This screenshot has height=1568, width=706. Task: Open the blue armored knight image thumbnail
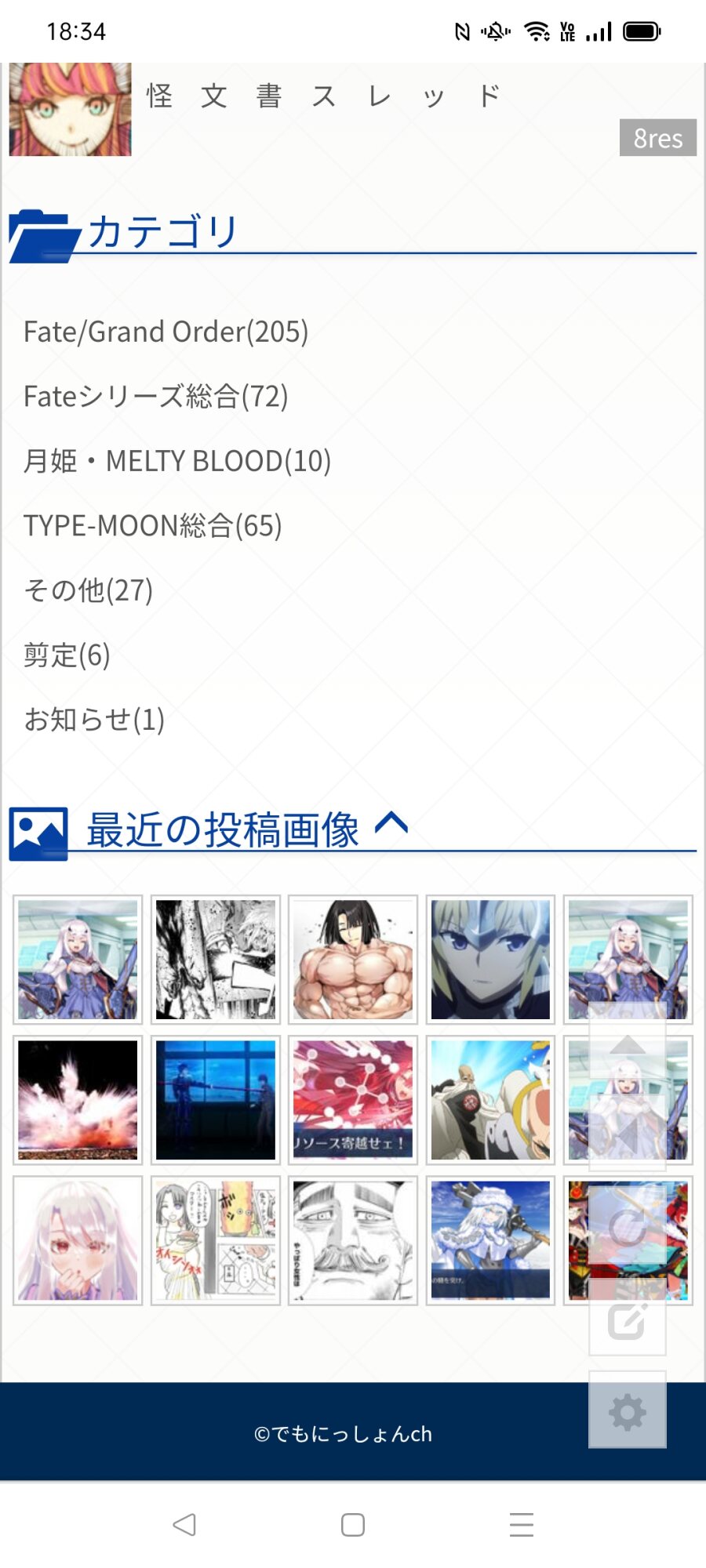coord(490,960)
